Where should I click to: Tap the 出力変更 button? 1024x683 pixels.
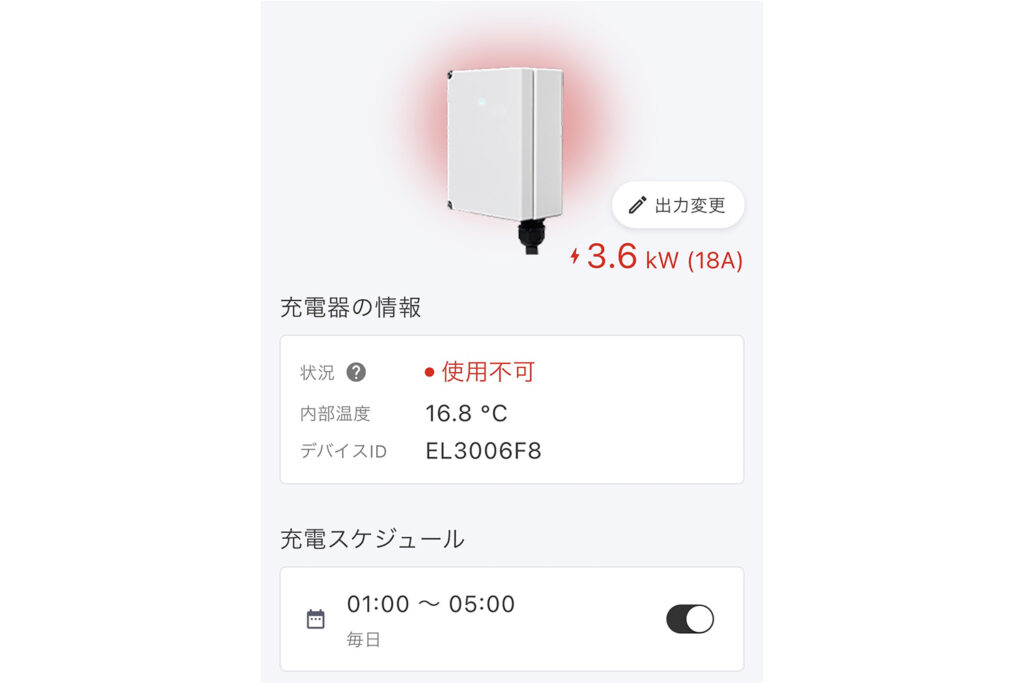pos(678,205)
